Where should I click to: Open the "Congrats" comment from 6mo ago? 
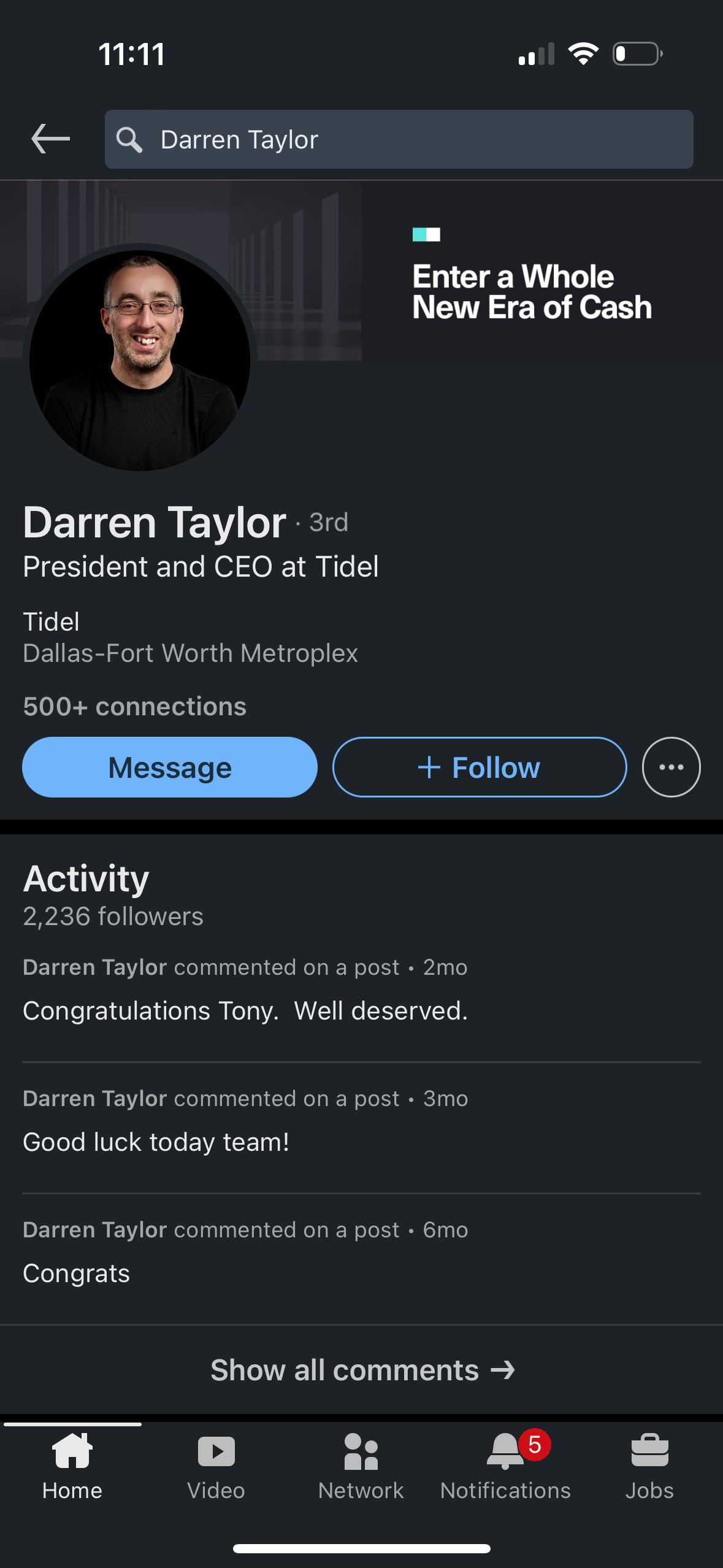click(x=77, y=1273)
